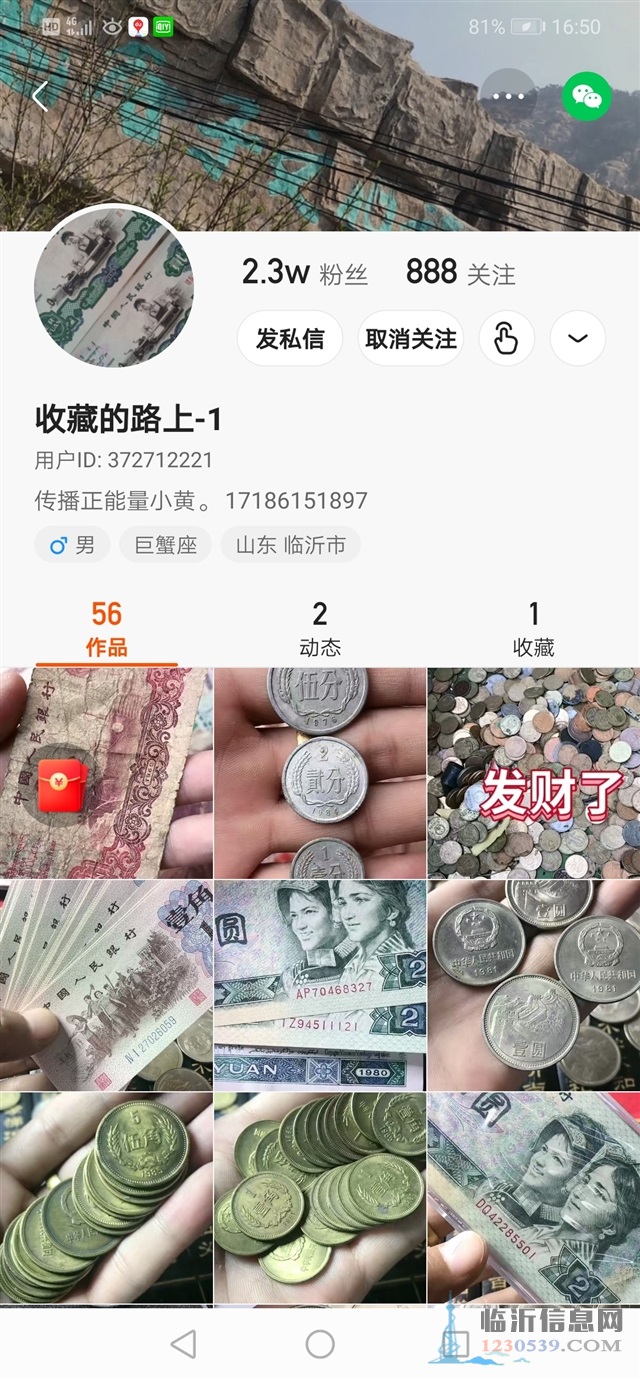Open the 1981 壹圆 coins video
Image resolution: width=640 pixels, height=1380 pixels.
click(x=534, y=985)
